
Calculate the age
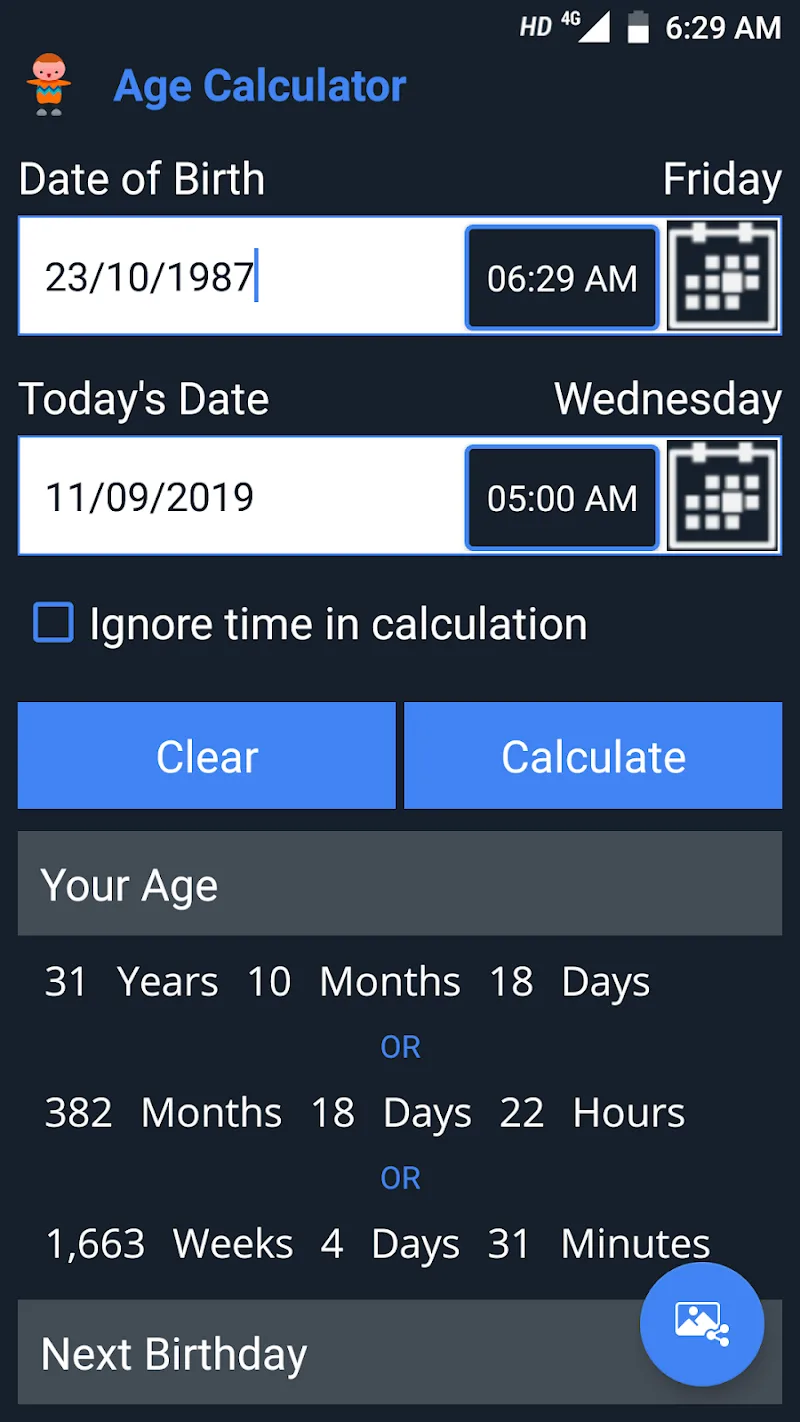point(593,756)
